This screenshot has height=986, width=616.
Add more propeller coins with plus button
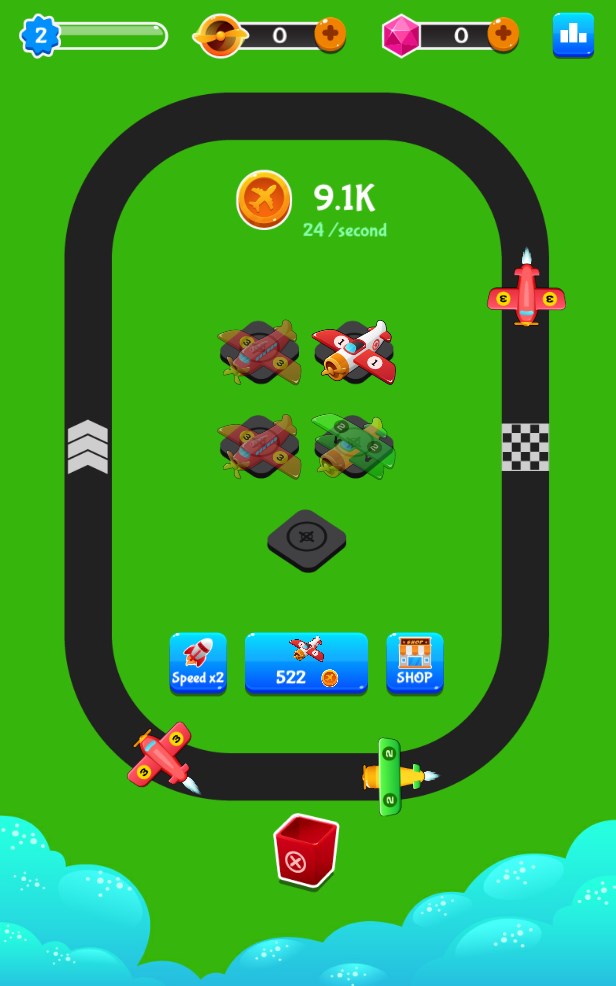pyautogui.click(x=330, y=35)
